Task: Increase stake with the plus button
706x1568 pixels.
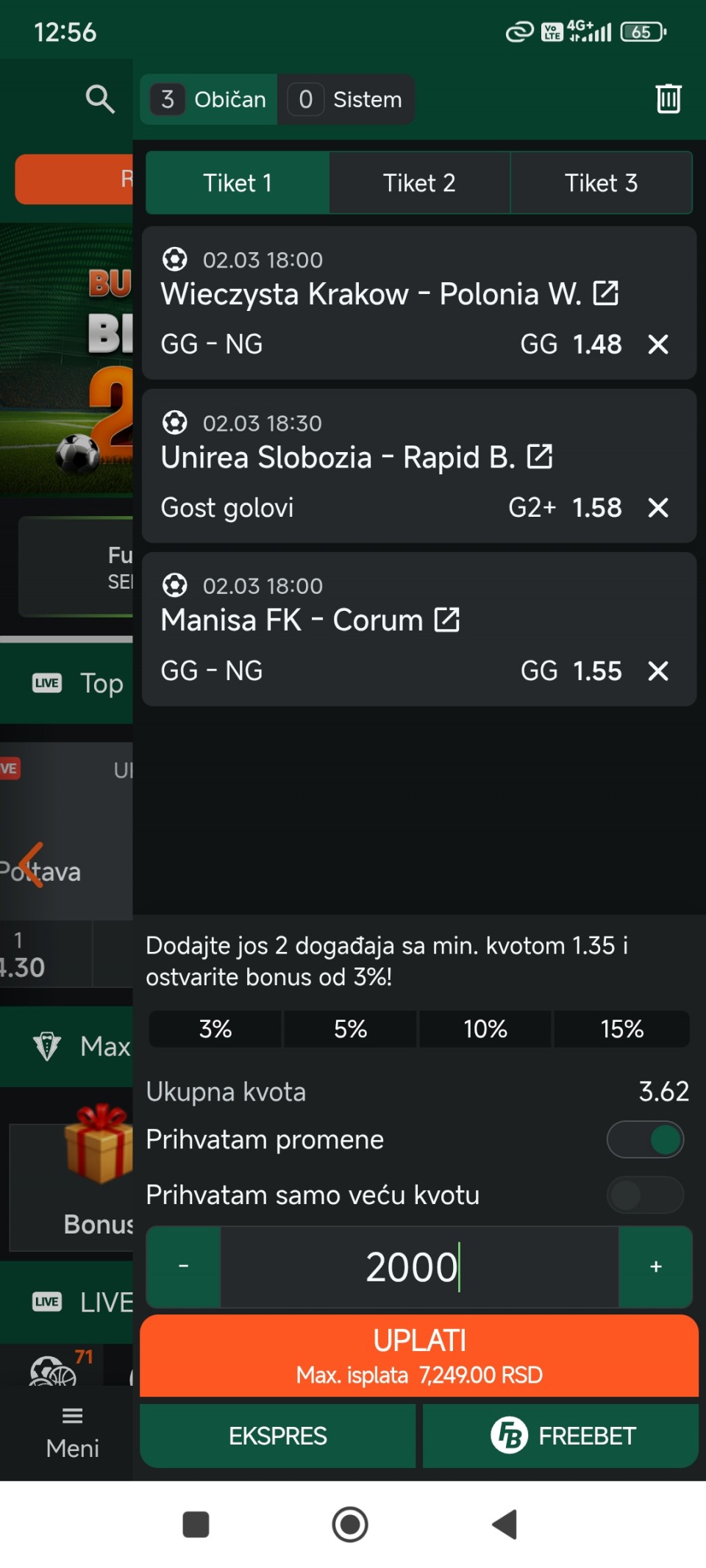Action: point(656,1266)
